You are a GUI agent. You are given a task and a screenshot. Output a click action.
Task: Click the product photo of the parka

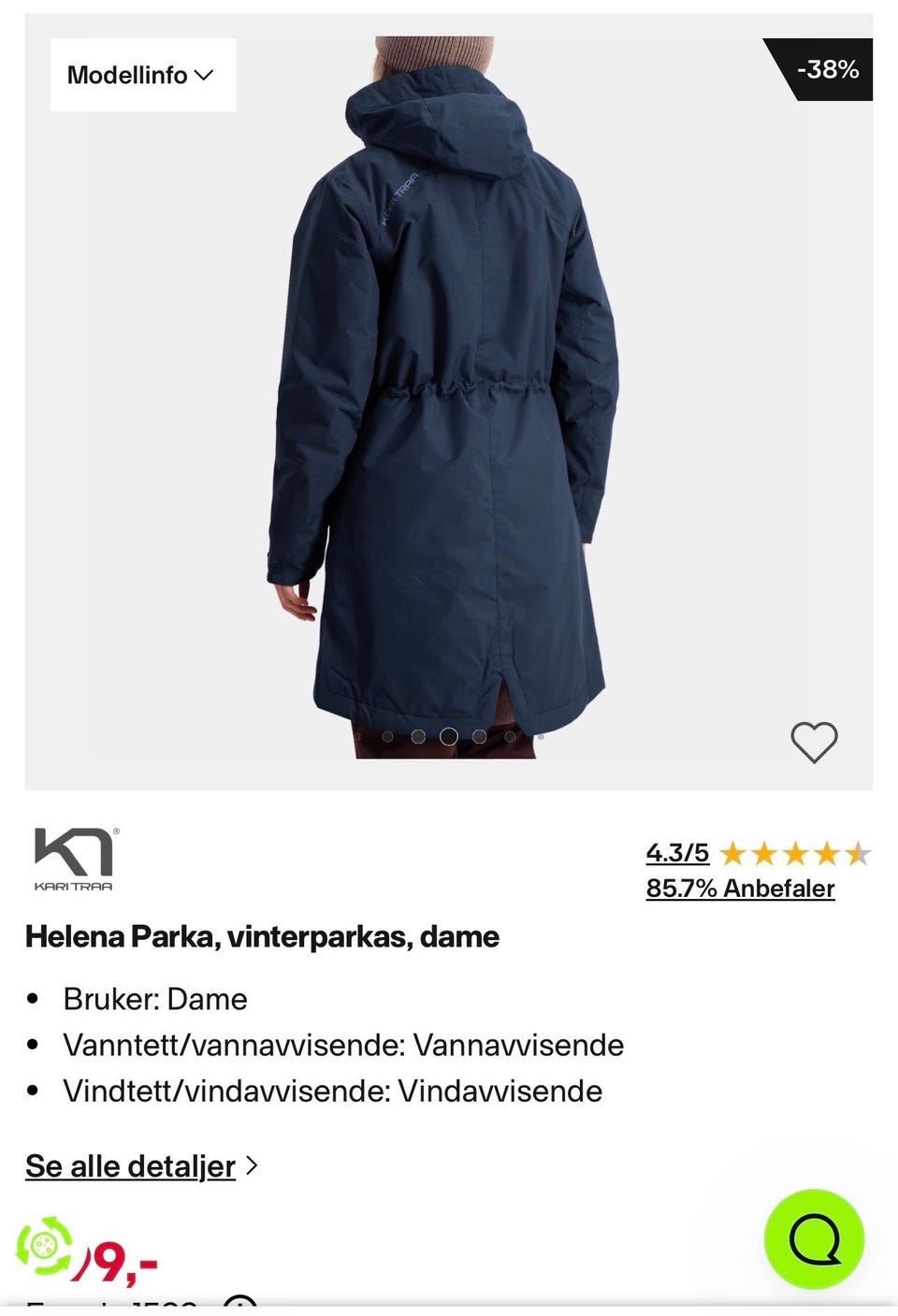tap(449, 393)
